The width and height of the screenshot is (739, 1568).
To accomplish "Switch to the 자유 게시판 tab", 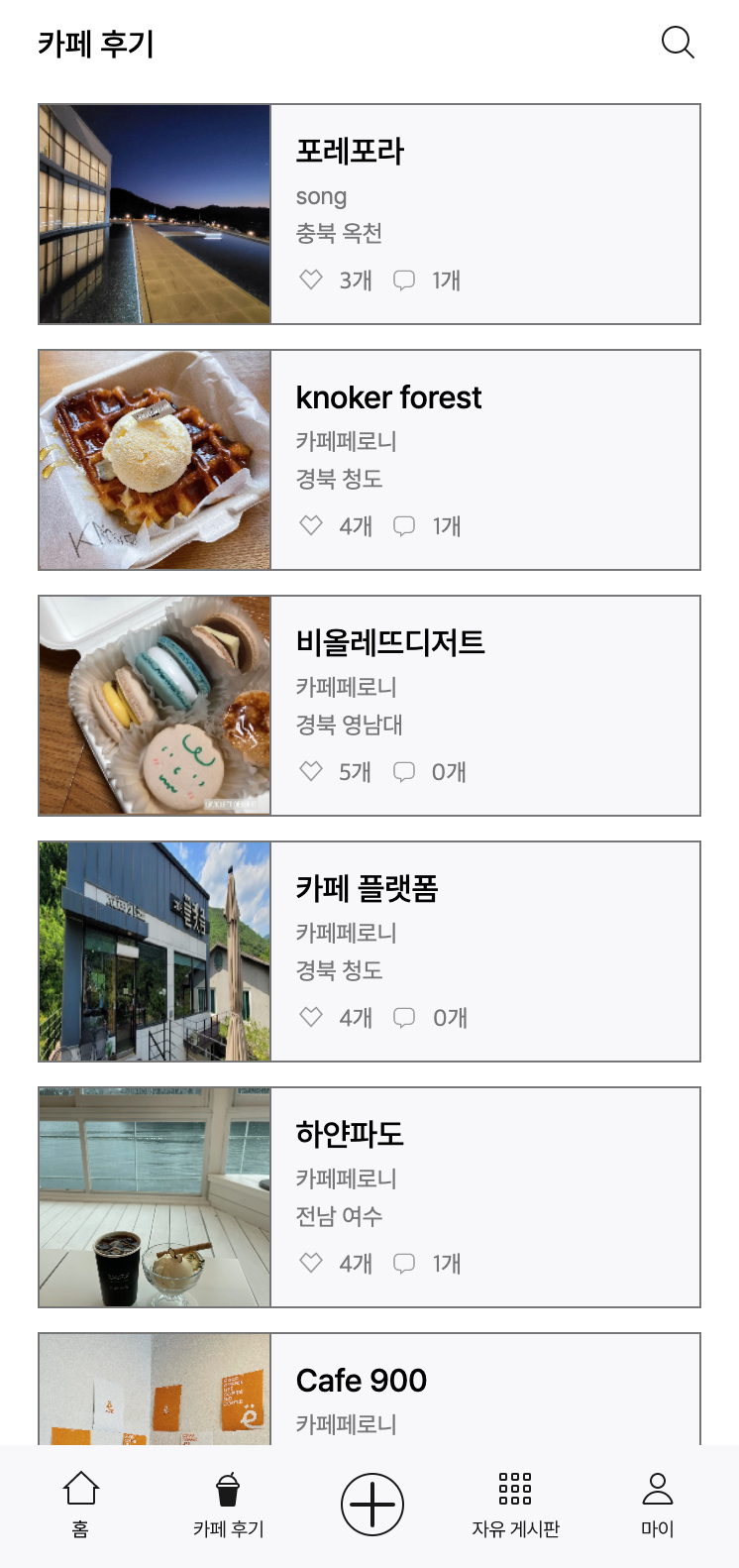I will click(x=515, y=1504).
